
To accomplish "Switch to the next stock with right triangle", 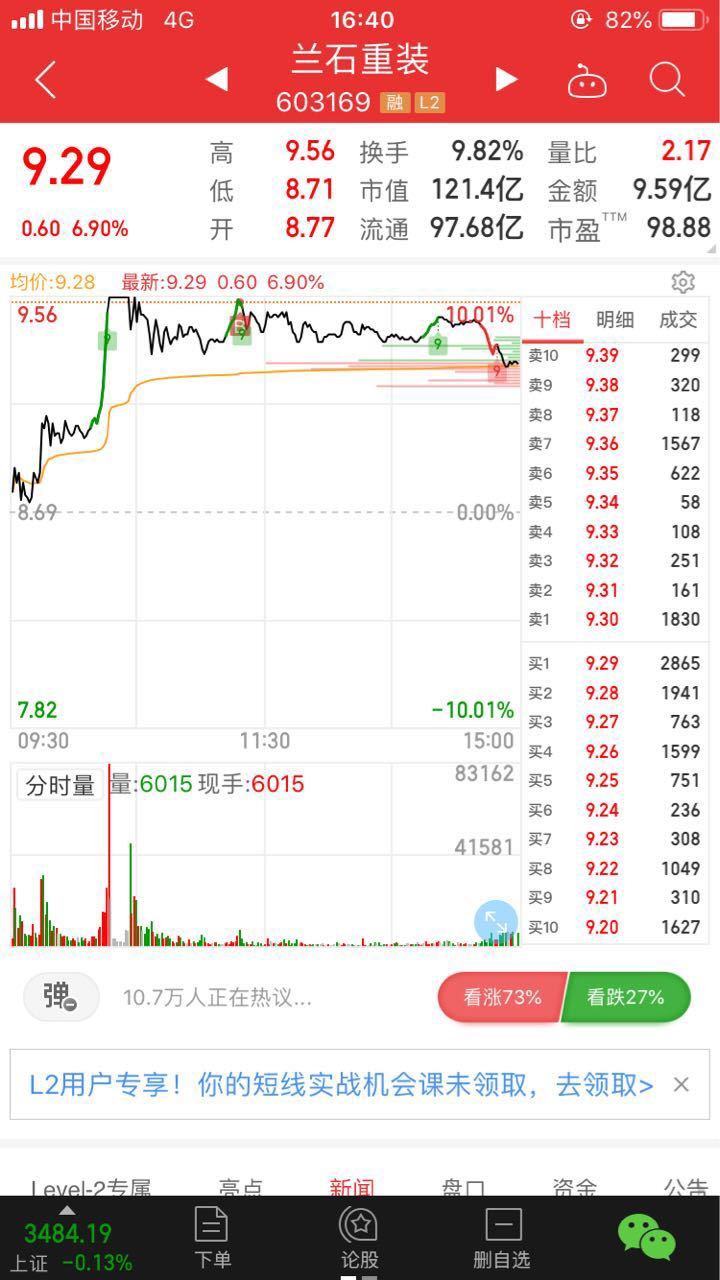I will pyautogui.click(x=506, y=78).
